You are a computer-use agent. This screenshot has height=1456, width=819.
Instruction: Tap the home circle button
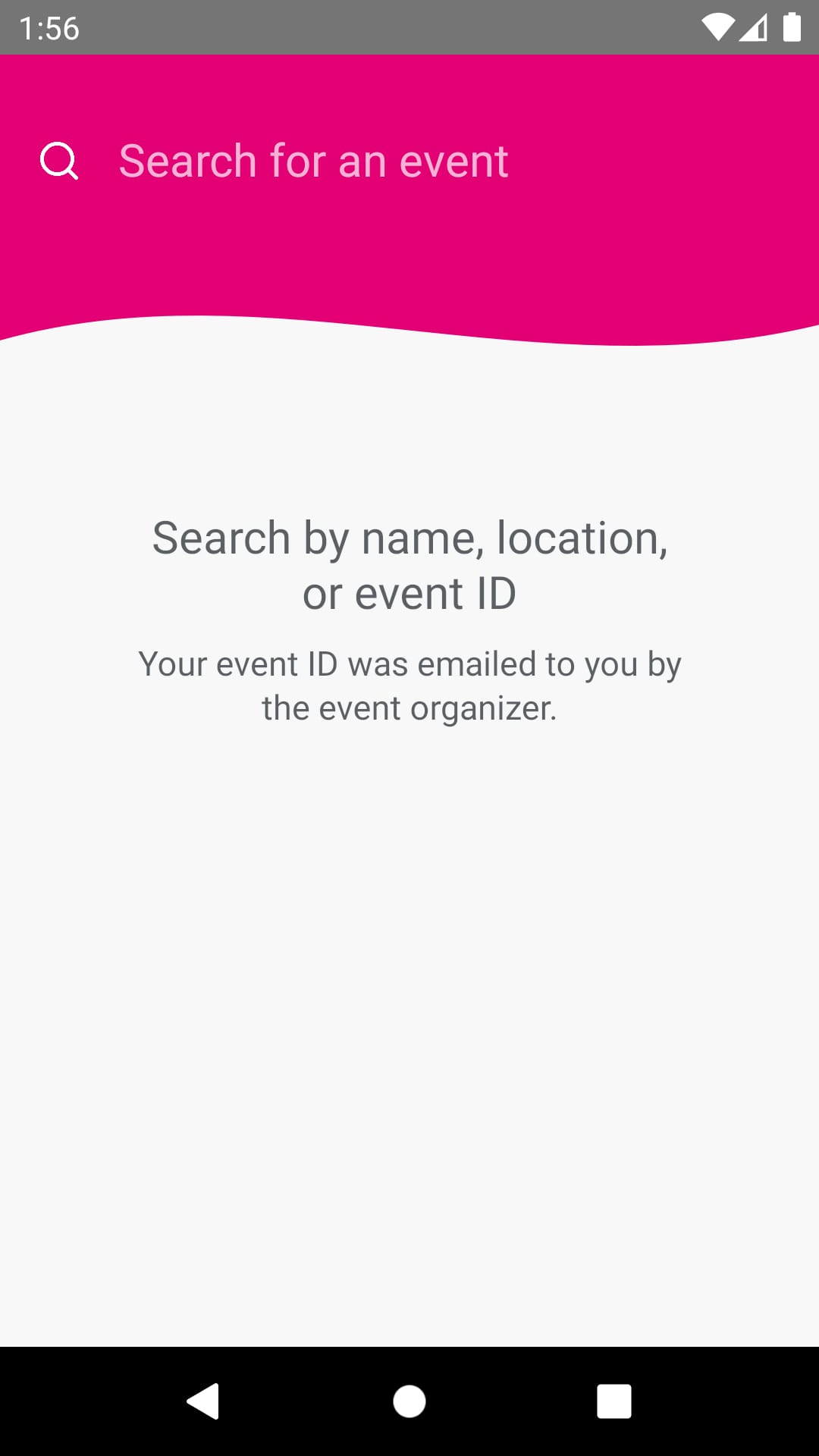pos(409,1401)
